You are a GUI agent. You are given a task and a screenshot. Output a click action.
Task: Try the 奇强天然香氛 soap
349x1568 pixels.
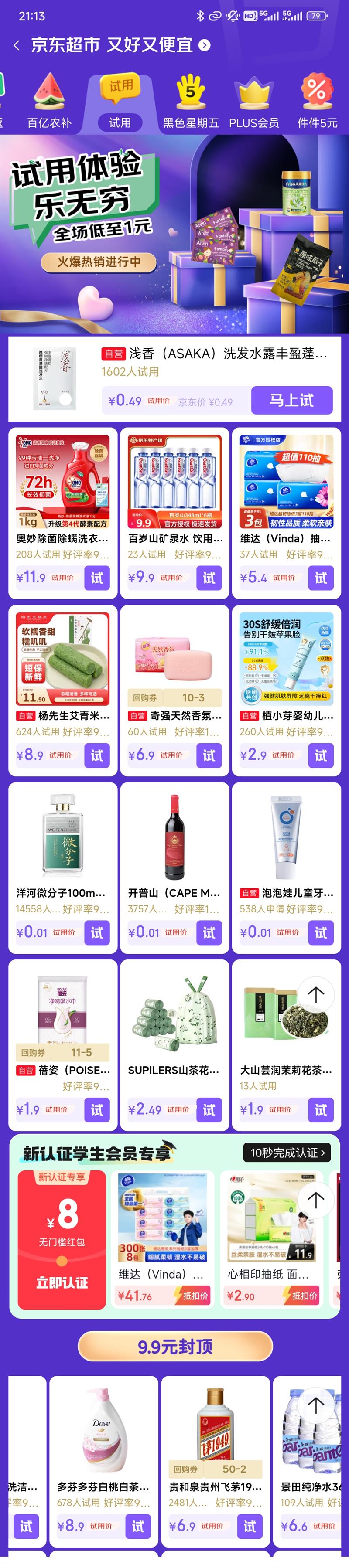[x=209, y=755]
